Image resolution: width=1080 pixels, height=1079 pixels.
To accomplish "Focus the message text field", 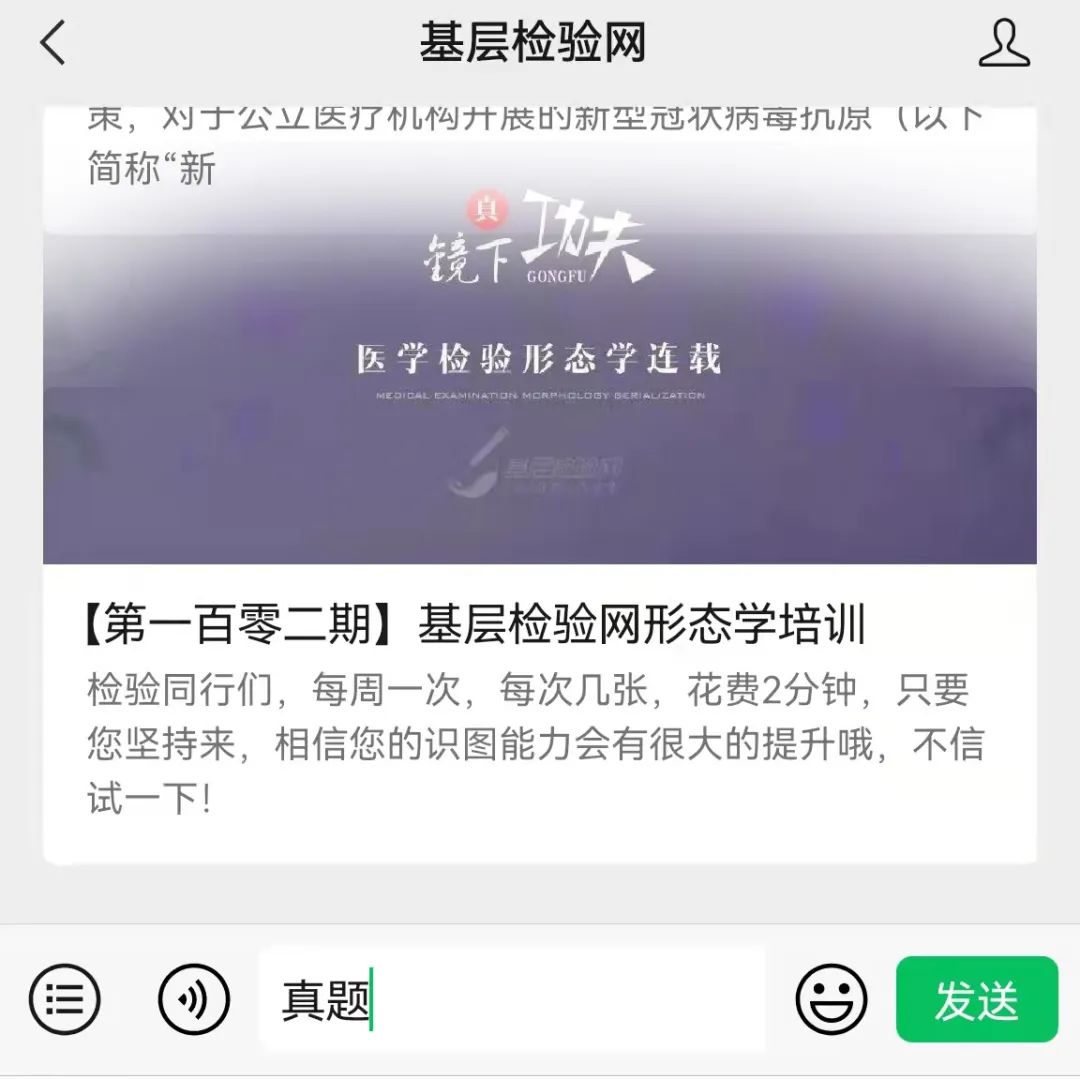I will coord(560,999).
